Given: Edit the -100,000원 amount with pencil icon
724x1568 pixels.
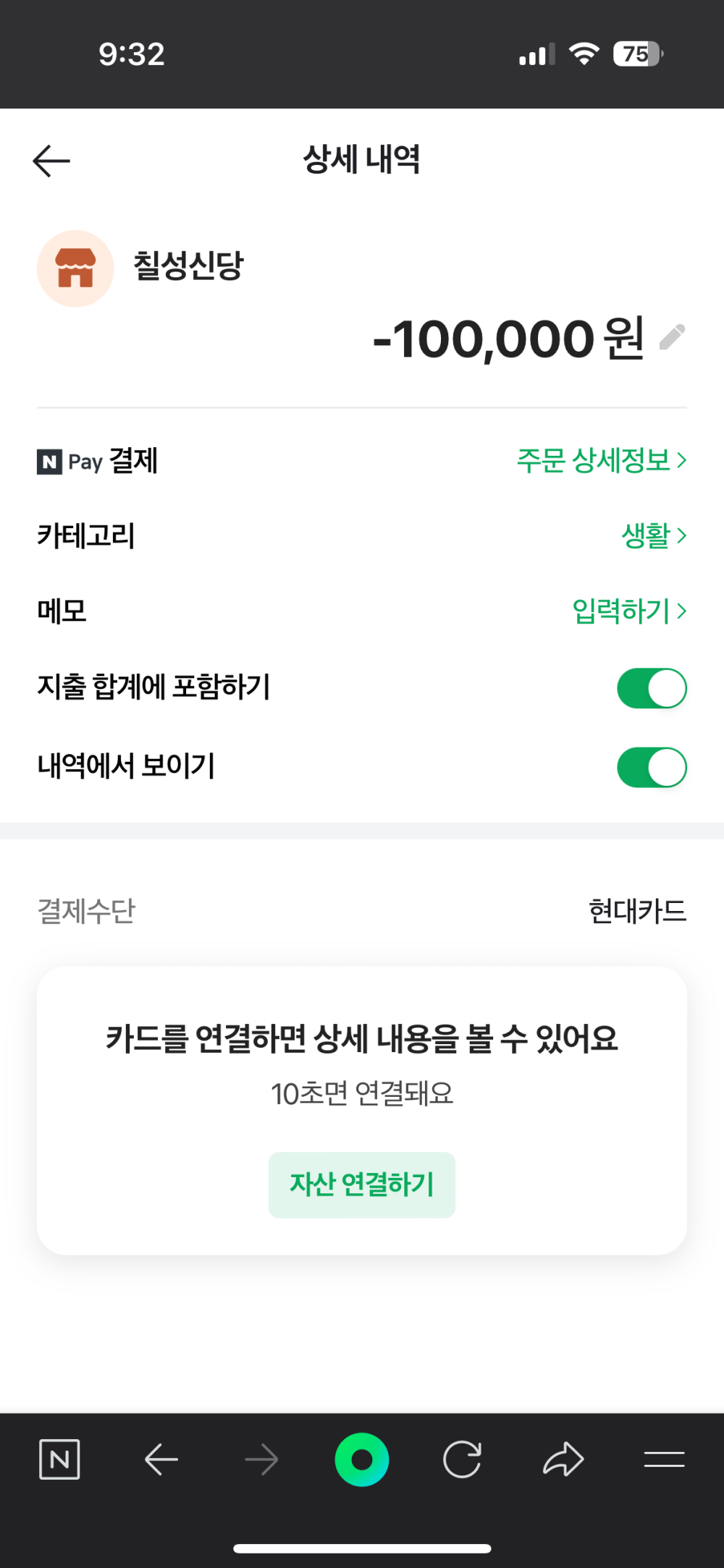Looking at the screenshot, I should click(x=672, y=337).
